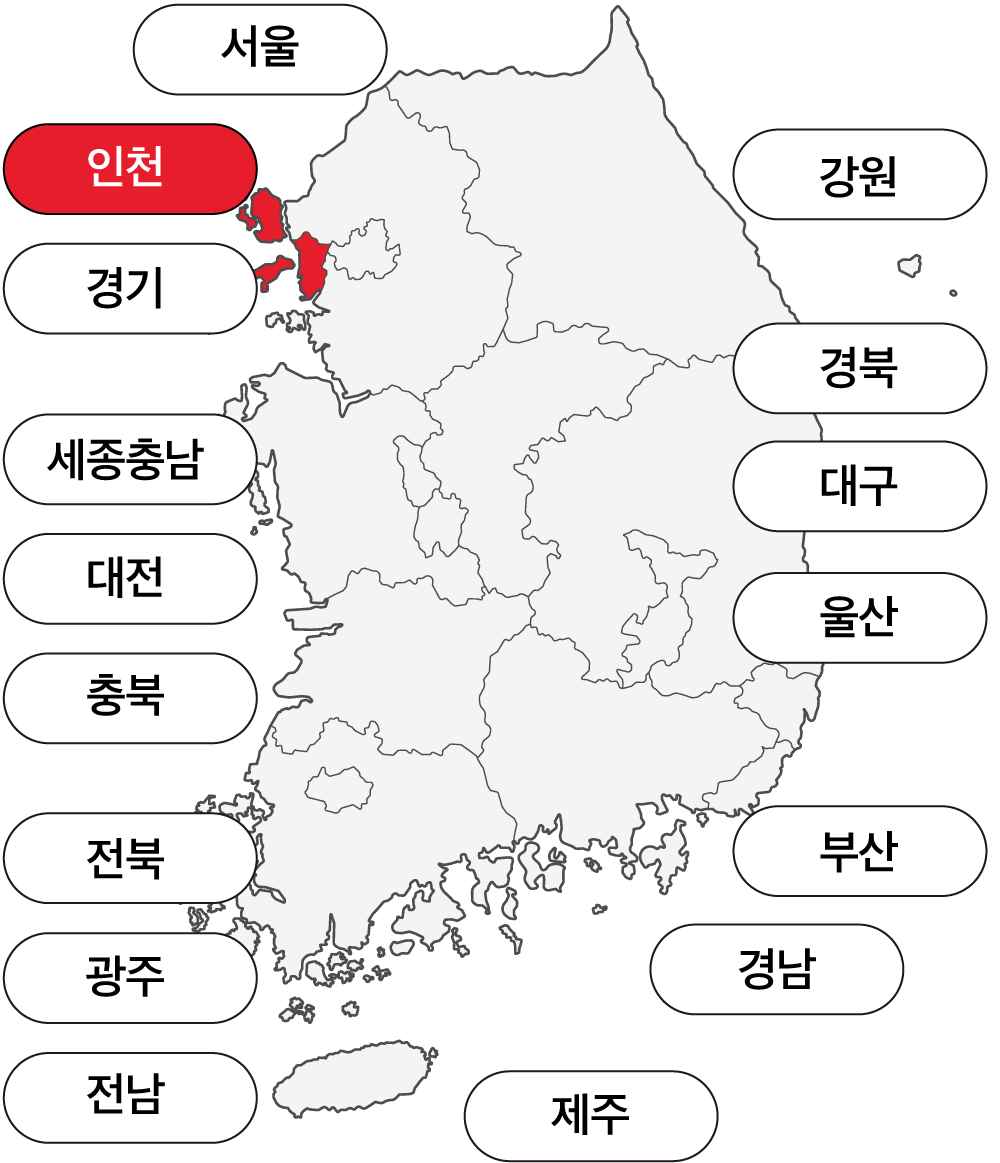Choose the 경기 region

pyautogui.click(x=130, y=288)
